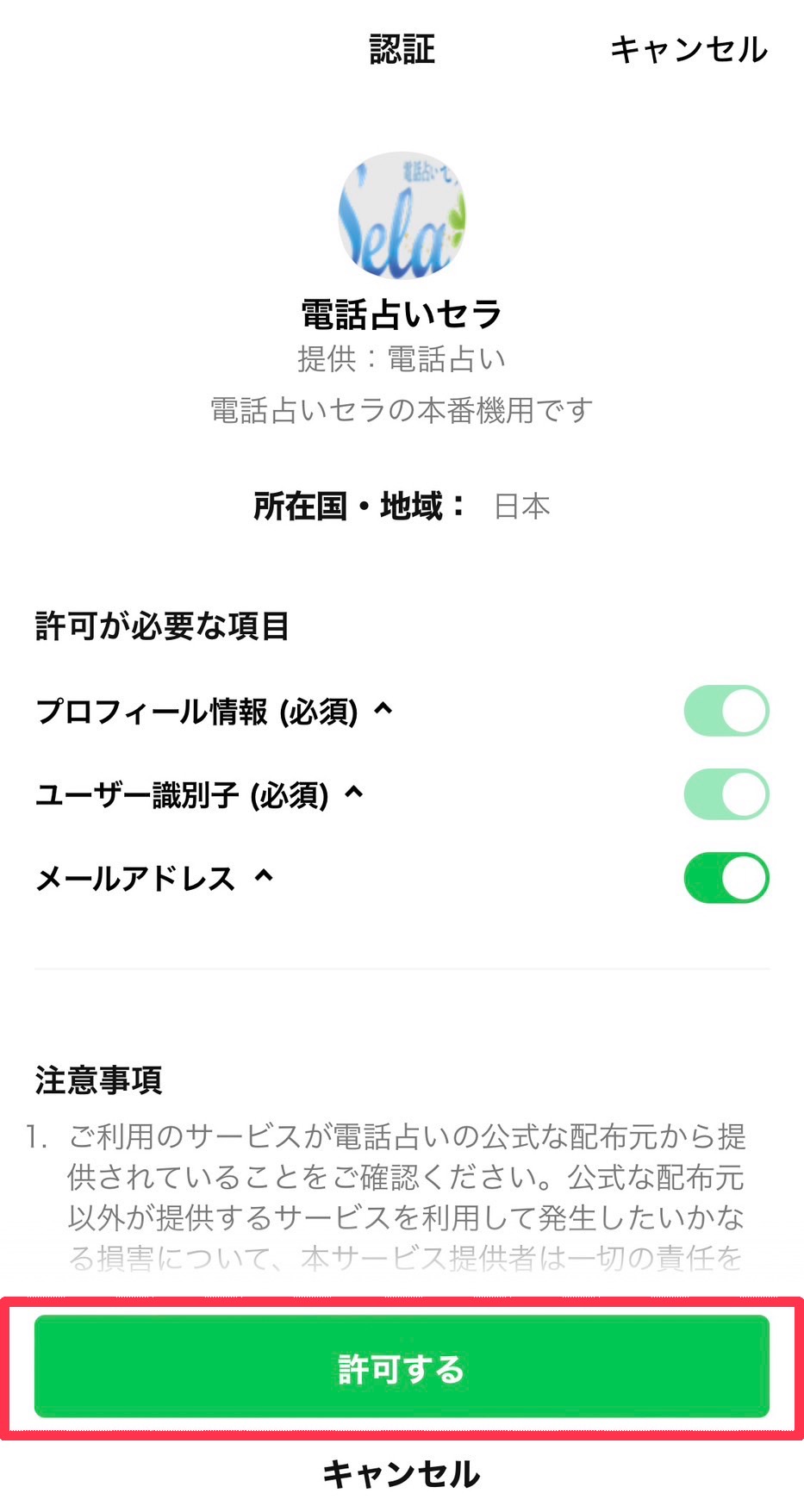
Task: Toggle the プロフィール情報 switch
Action: coord(726,711)
